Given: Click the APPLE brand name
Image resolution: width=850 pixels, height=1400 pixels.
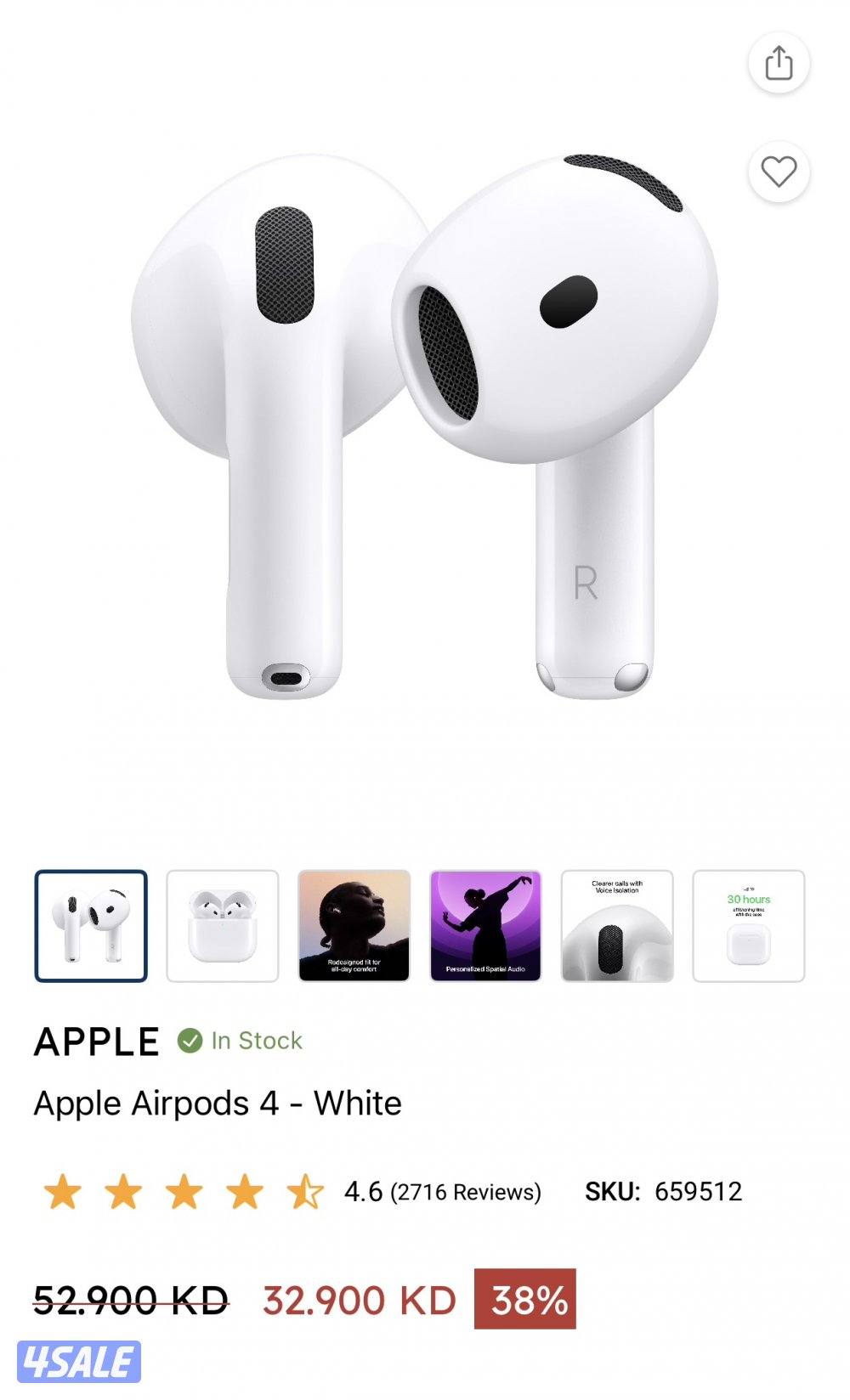Looking at the screenshot, I should pyautogui.click(x=95, y=1040).
